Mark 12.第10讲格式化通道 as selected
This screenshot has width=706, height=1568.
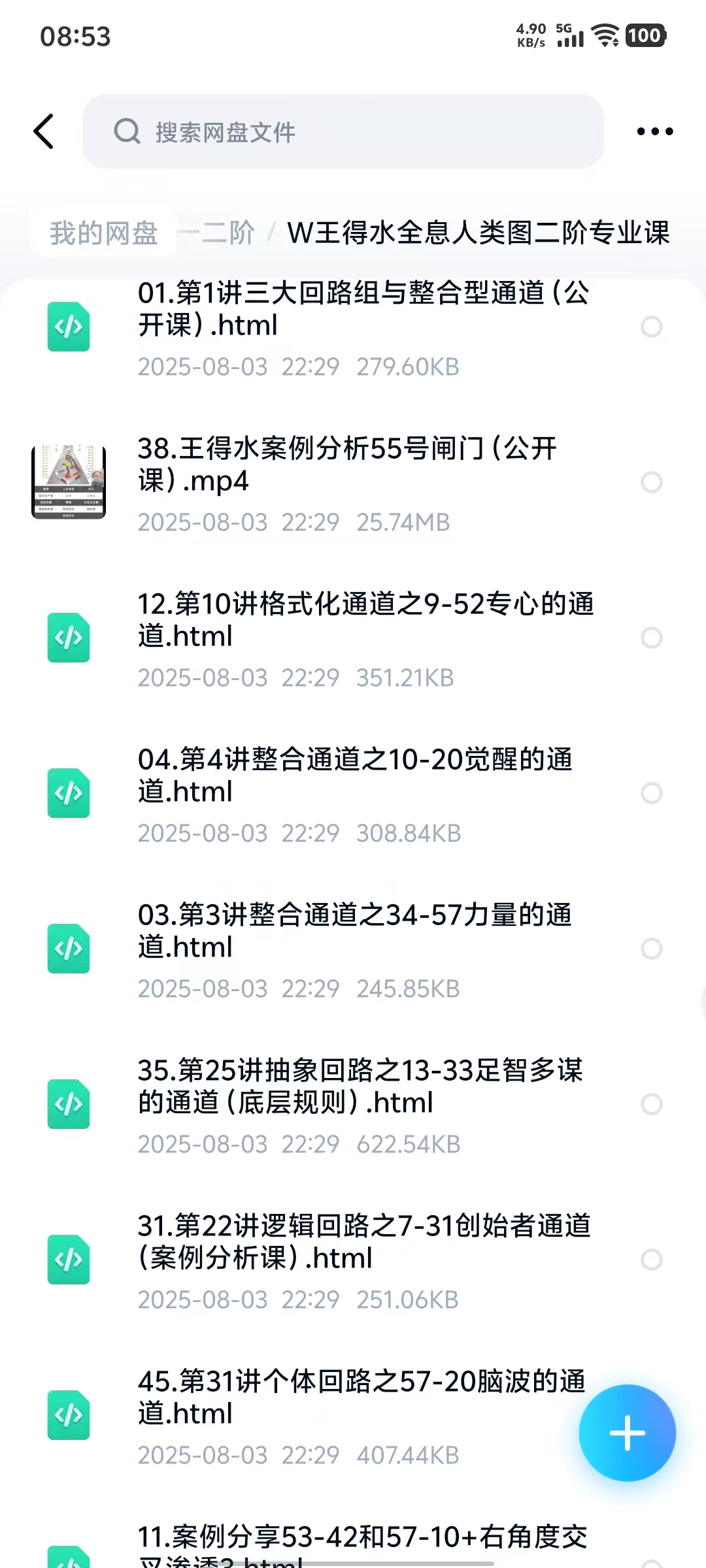click(652, 638)
